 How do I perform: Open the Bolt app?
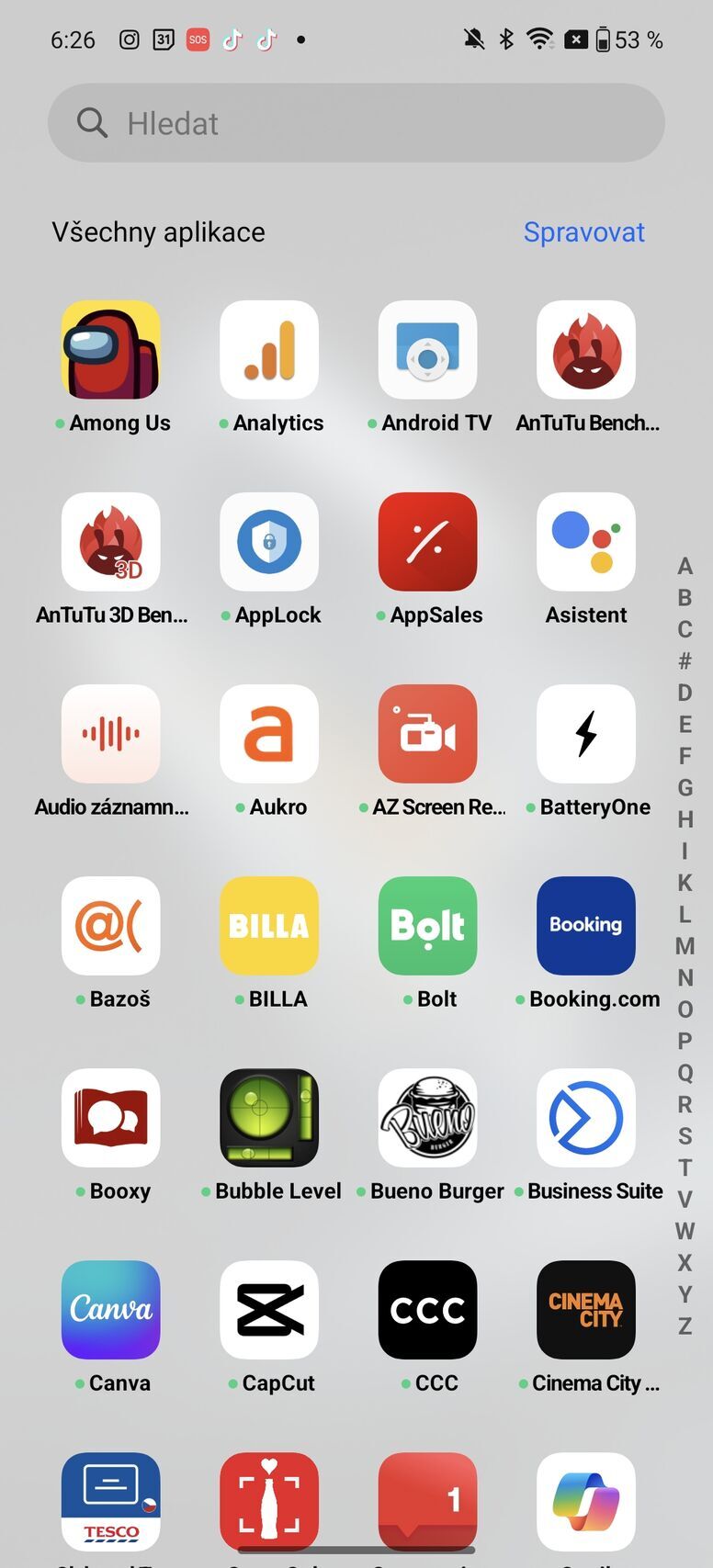427,927
